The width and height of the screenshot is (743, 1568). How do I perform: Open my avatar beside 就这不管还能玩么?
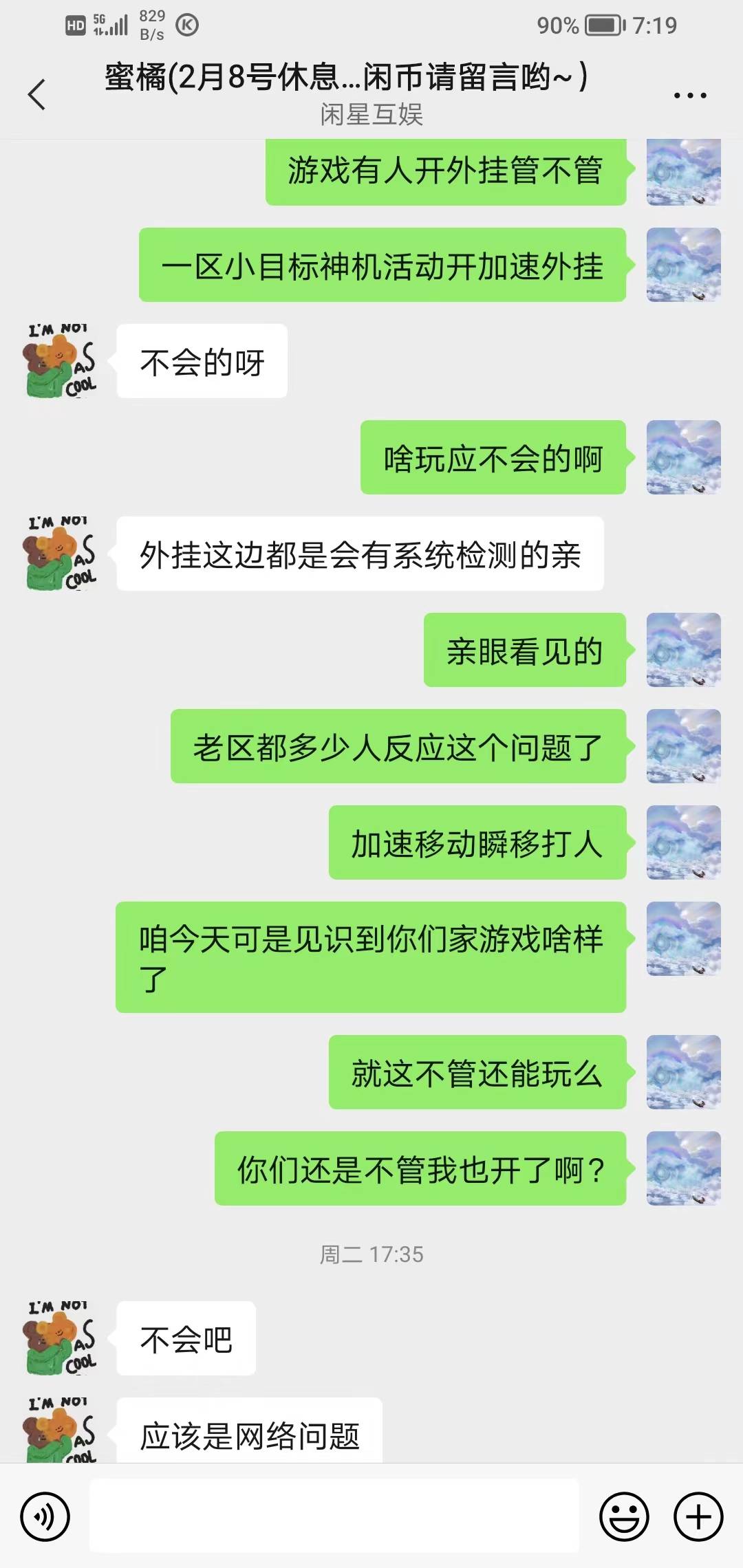(x=683, y=1072)
